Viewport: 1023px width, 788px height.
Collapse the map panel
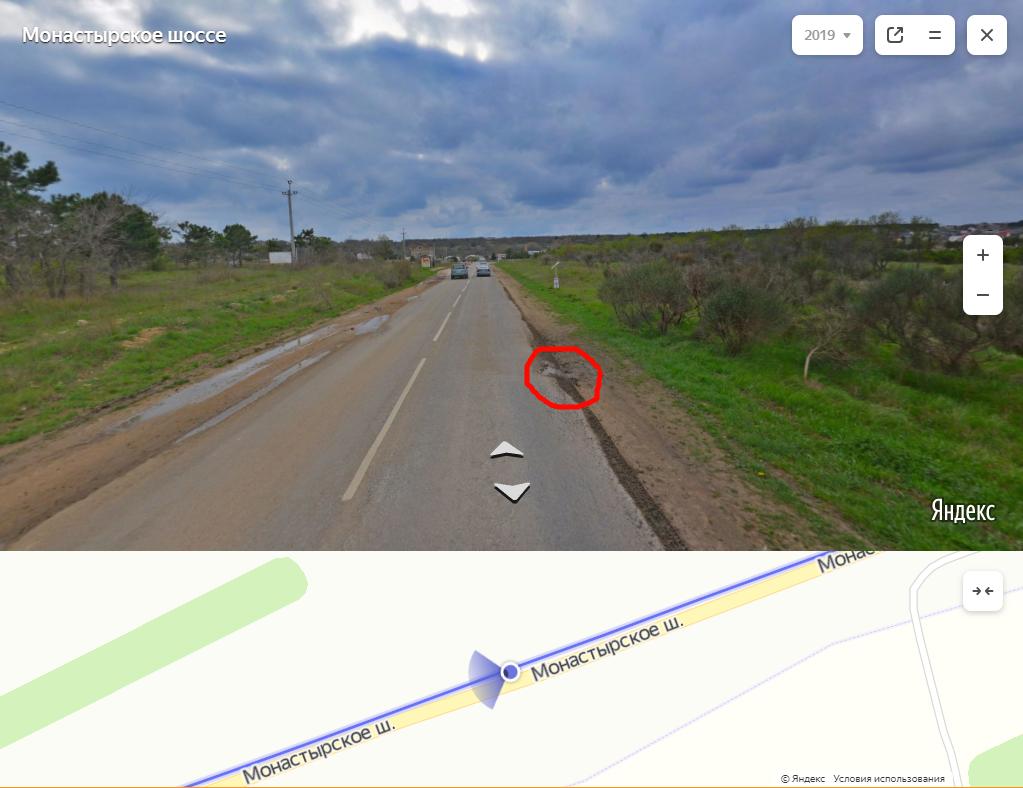pyautogui.click(x=982, y=591)
